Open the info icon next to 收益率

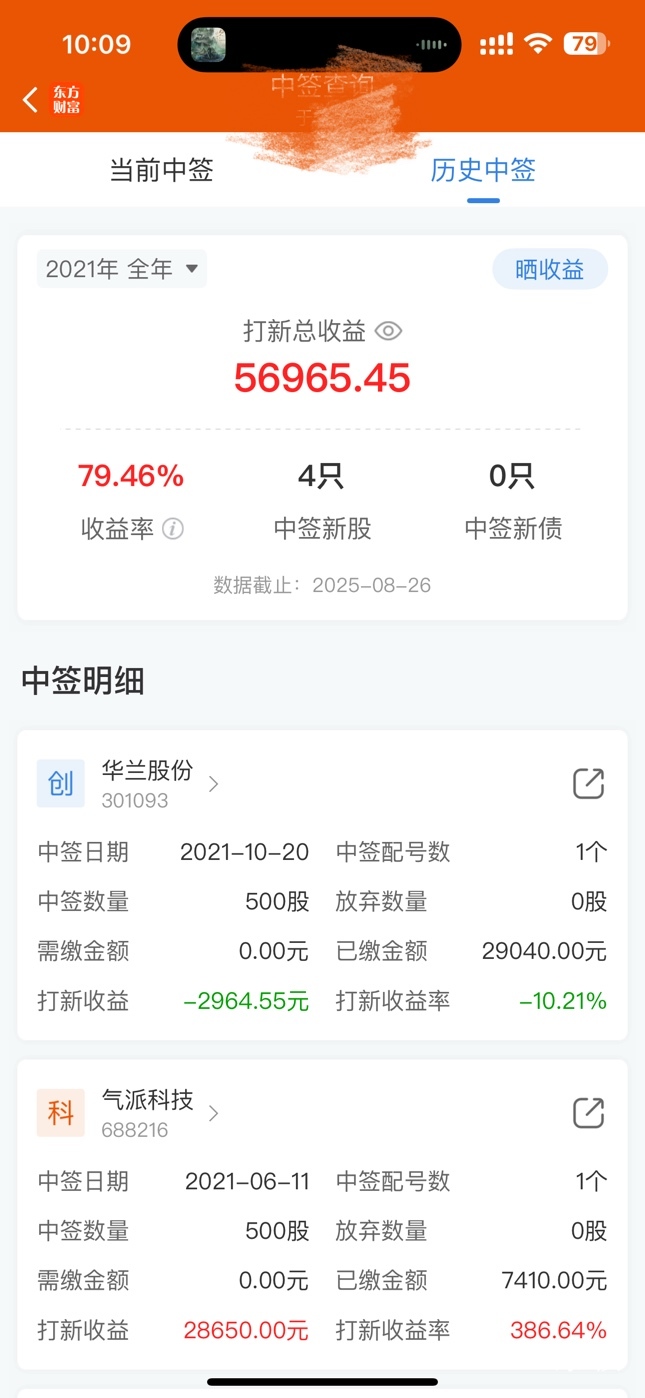[x=173, y=529]
